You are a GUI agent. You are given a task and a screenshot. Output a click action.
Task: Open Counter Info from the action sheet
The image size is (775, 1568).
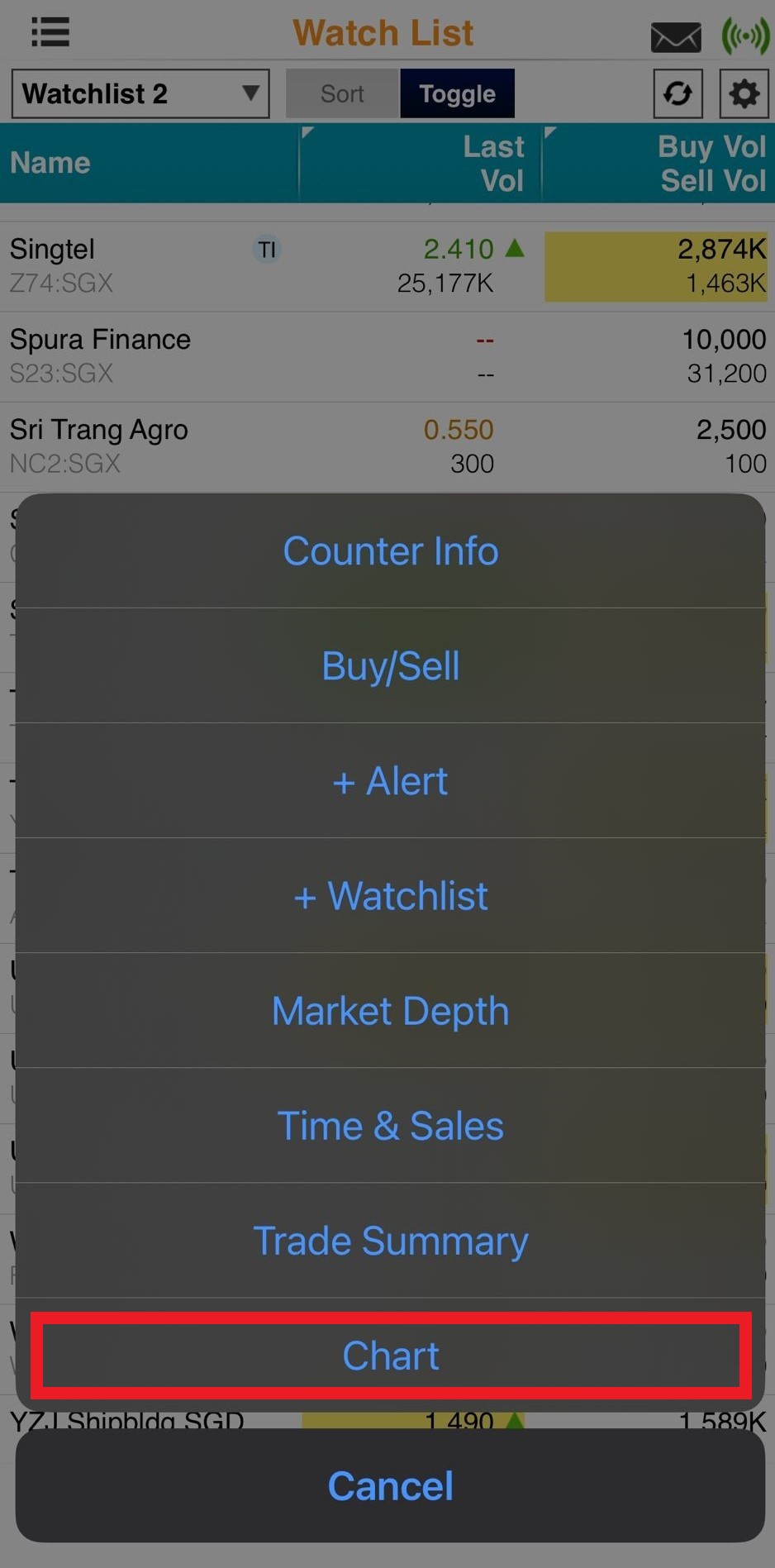[390, 550]
